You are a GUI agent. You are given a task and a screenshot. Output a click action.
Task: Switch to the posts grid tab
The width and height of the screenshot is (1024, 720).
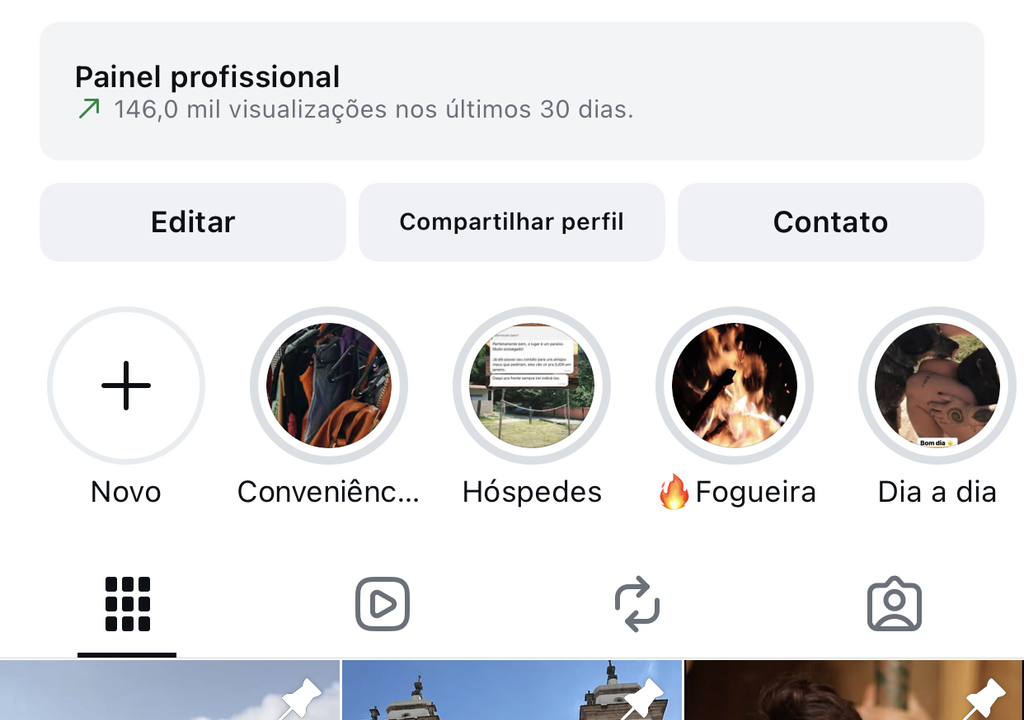(x=127, y=604)
